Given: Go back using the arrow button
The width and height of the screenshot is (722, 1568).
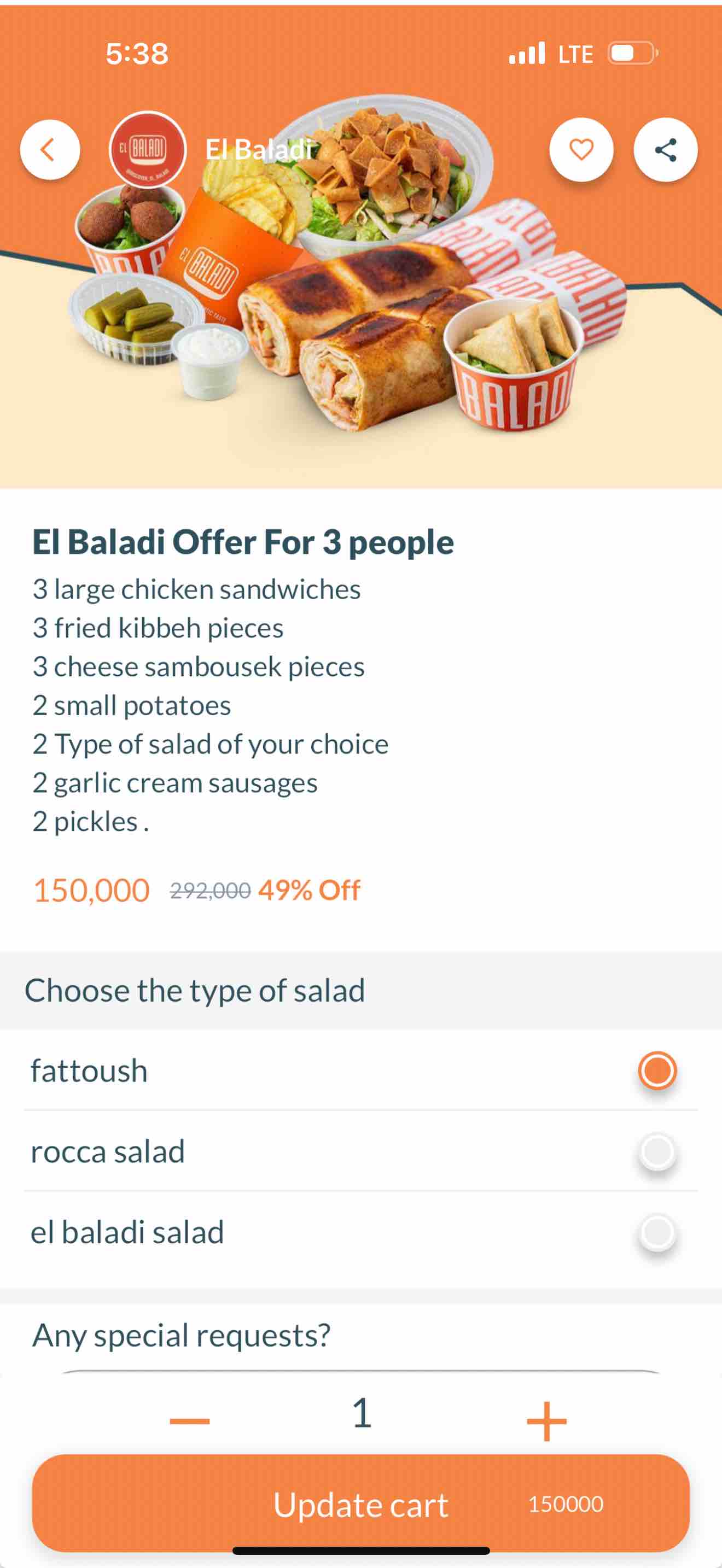Looking at the screenshot, I should [50, 150].
